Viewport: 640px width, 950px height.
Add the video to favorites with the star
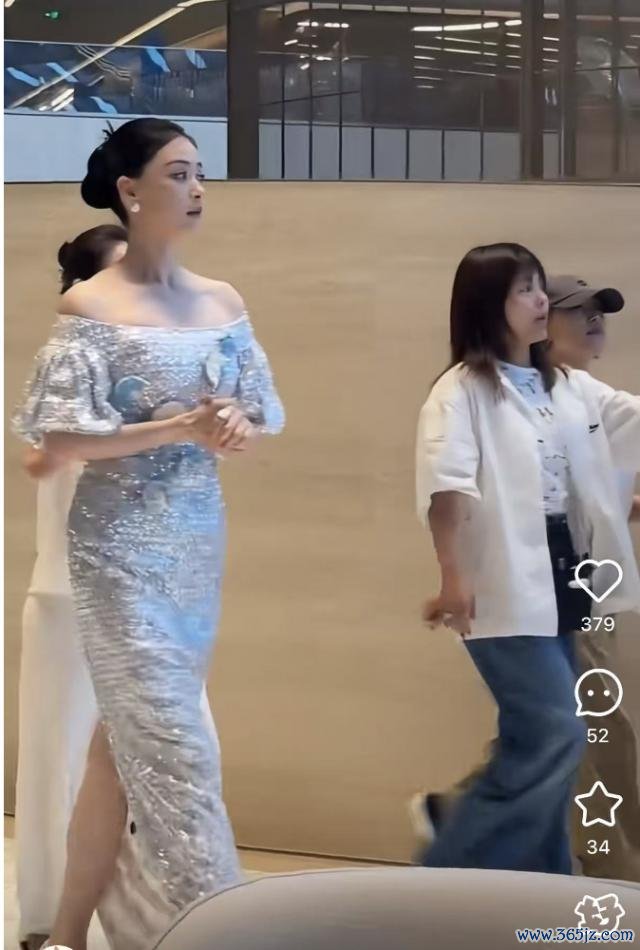pyautogui.click(x=598, y=805)
